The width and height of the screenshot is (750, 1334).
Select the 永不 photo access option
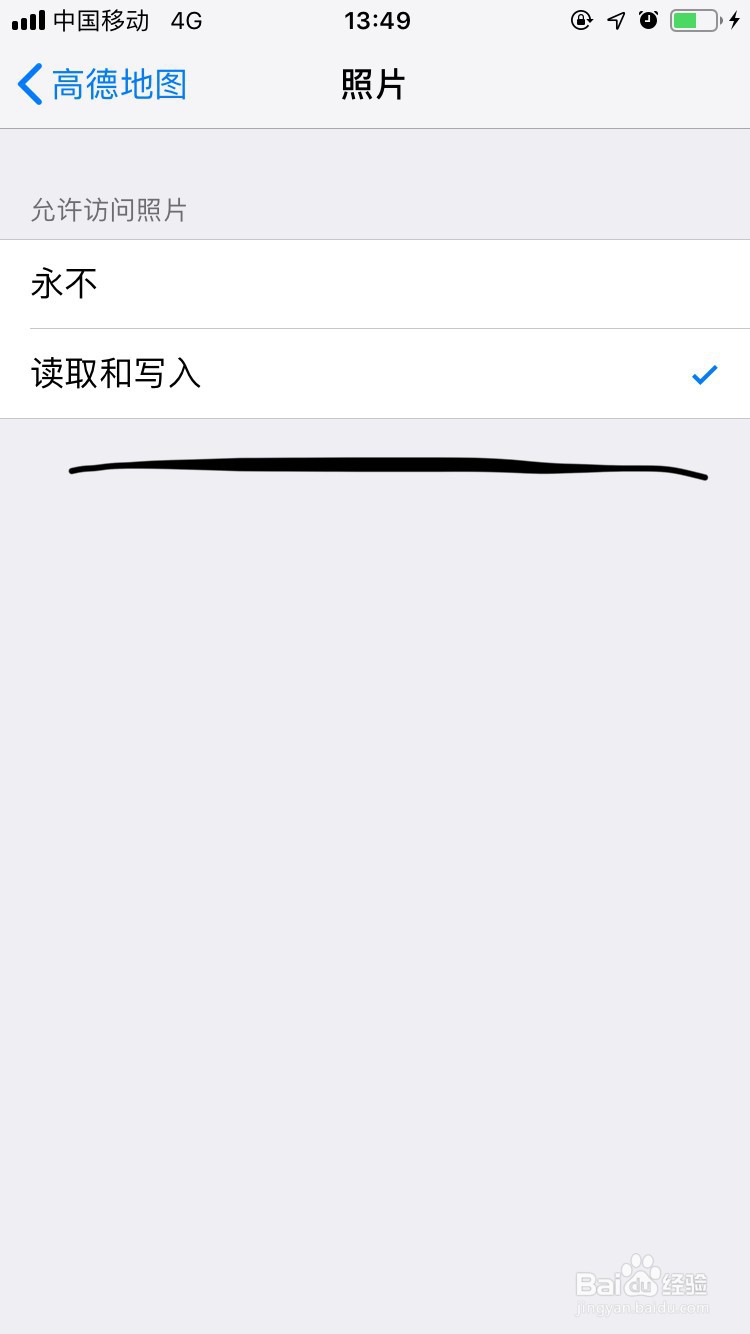point(64,284)
